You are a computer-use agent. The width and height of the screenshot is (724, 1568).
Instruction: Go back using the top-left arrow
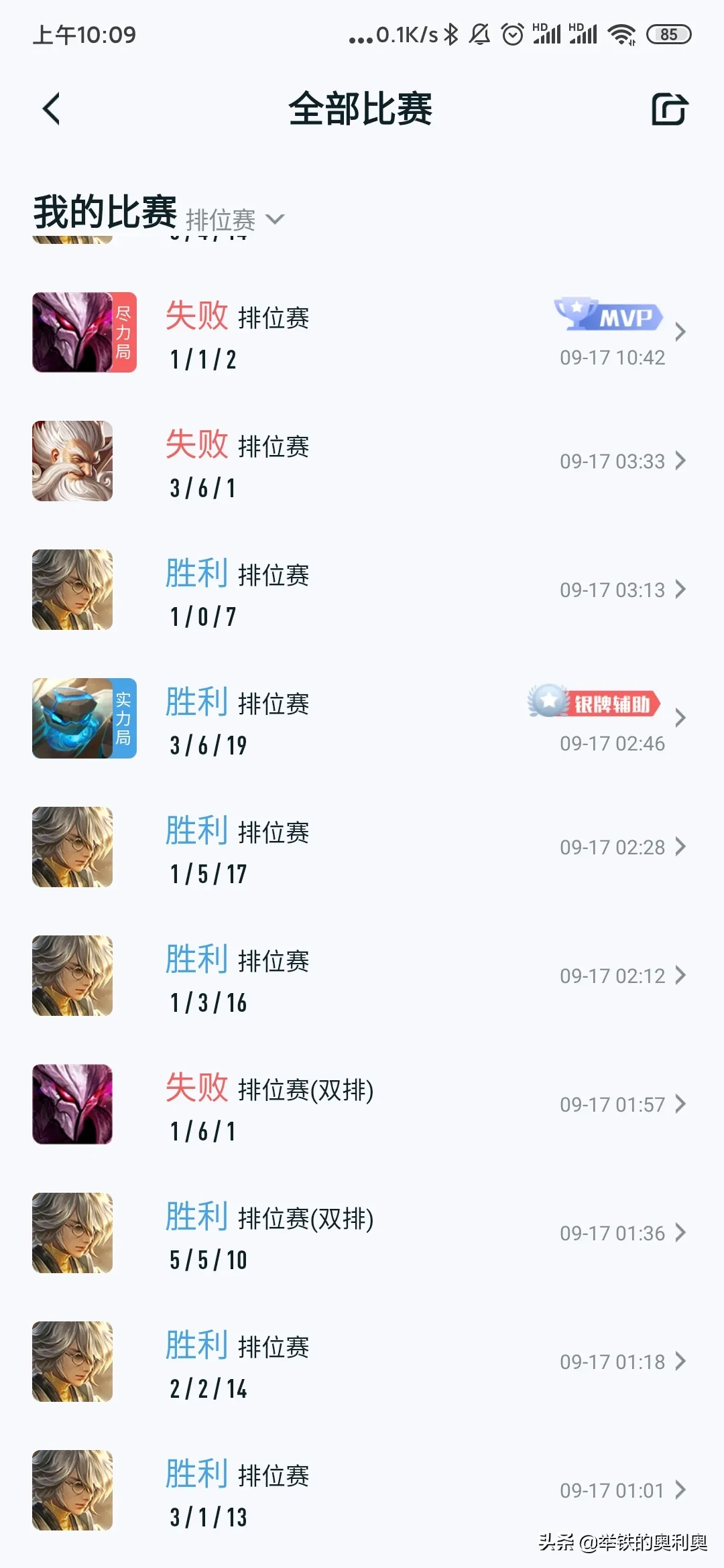(x=52, y=109)
